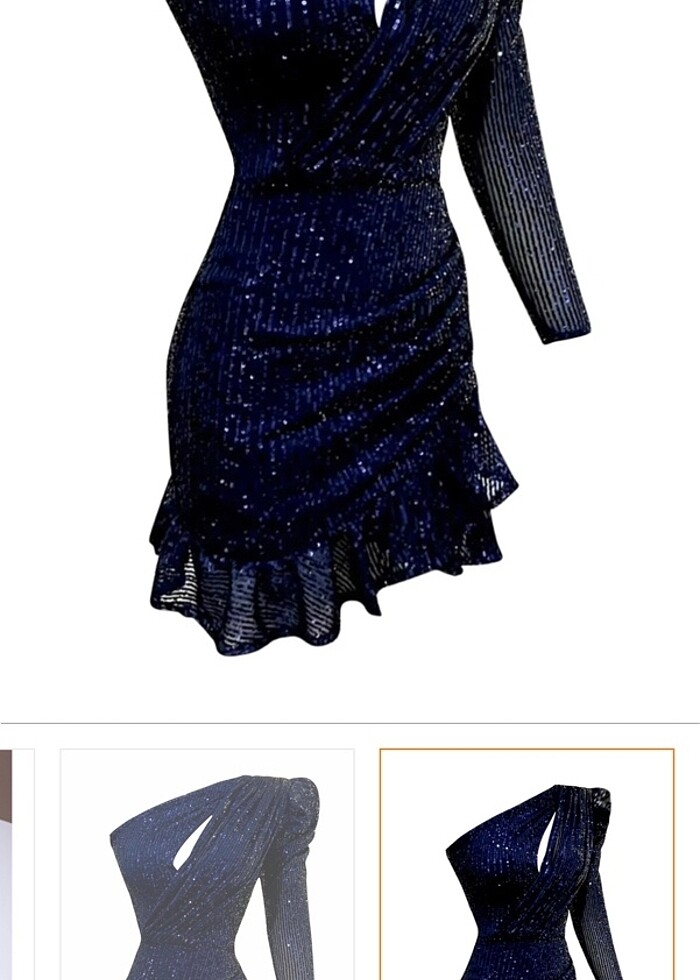Select the lighter gray-blue dress variant thumbnail

207,864
